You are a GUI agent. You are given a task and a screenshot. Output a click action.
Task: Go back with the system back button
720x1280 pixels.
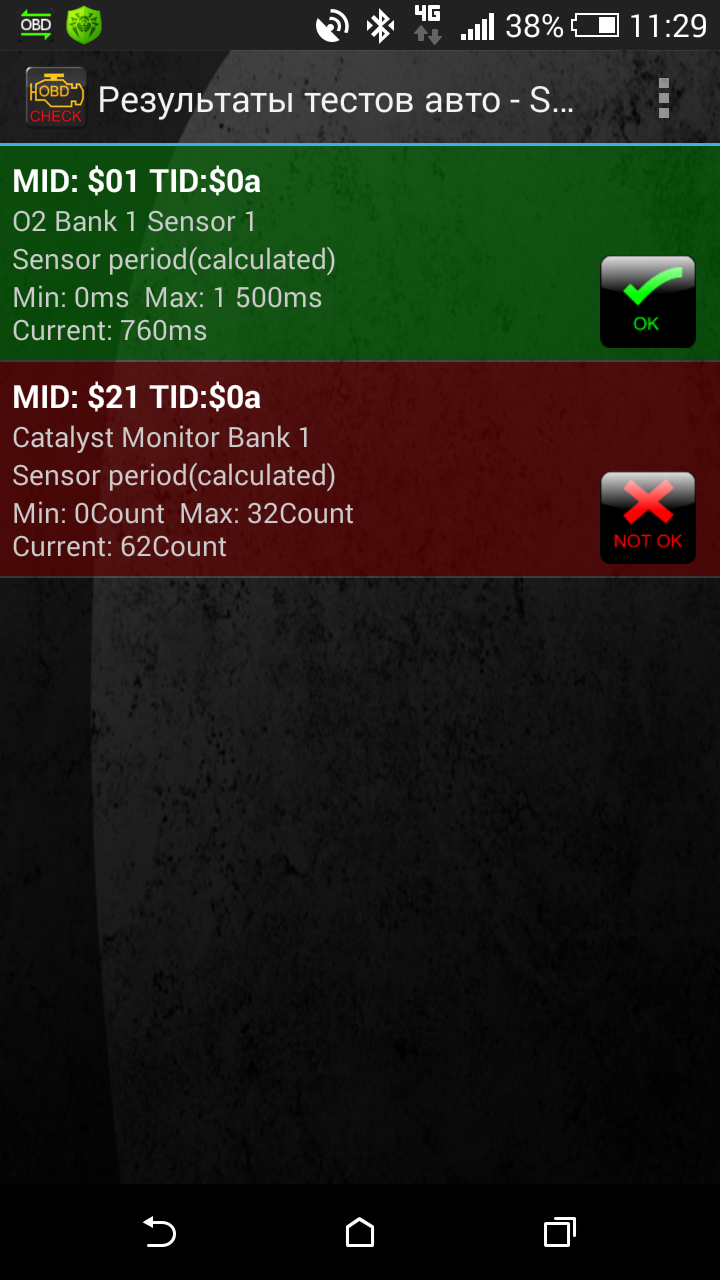159,1232
